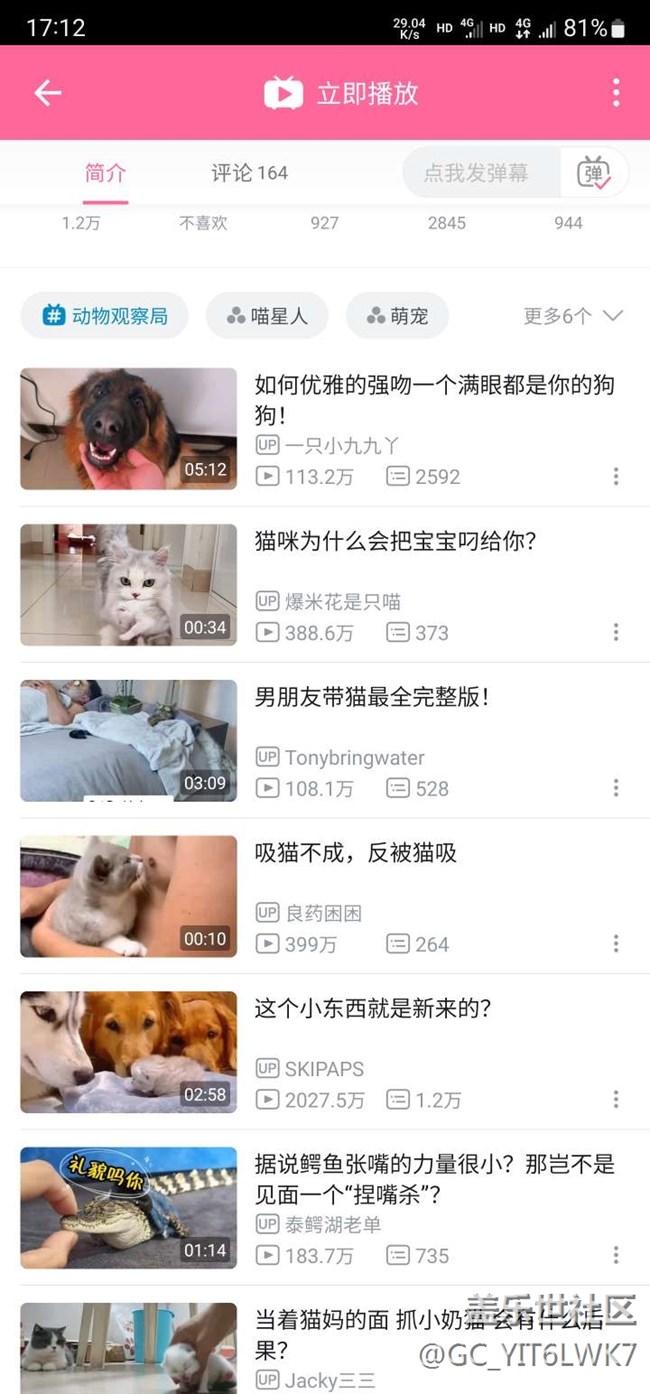Switch to the 评论 164 tab
The image size is (650, 1394).
point(249,173)
